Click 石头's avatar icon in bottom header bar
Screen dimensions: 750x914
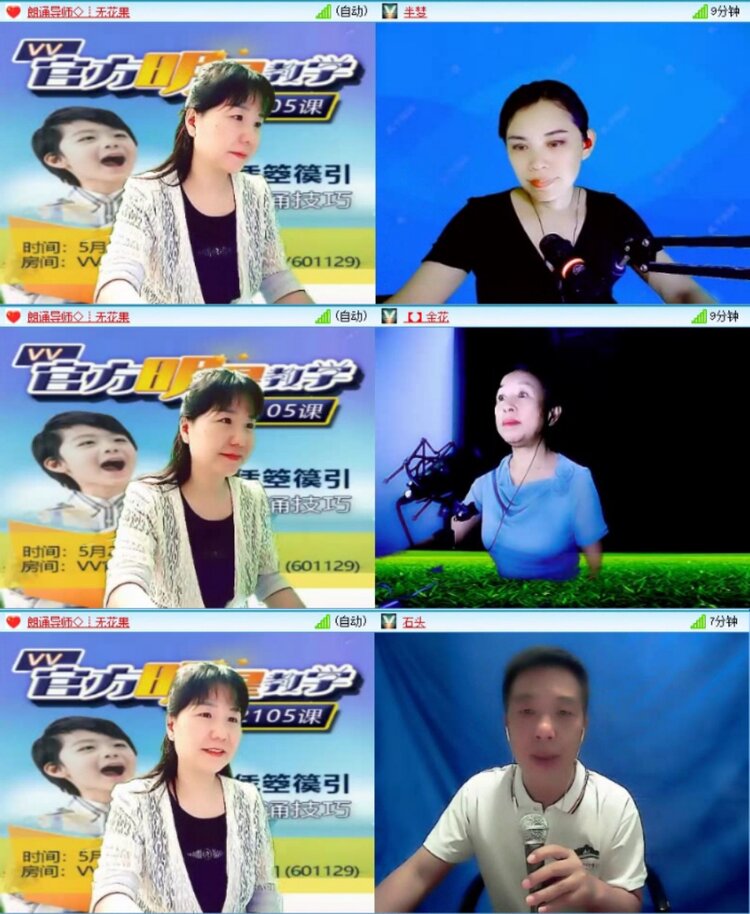click(x=389, y=621)
